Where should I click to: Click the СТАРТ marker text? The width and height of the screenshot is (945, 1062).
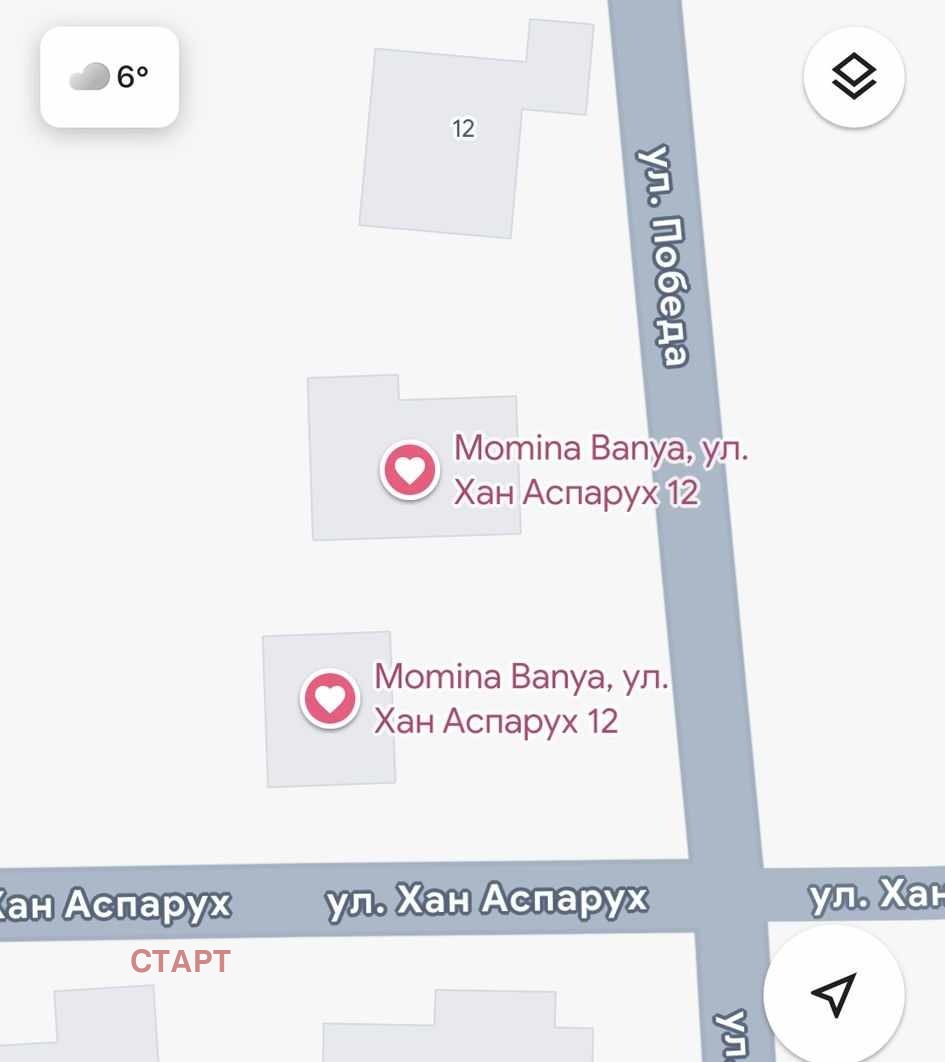point(179,959)
